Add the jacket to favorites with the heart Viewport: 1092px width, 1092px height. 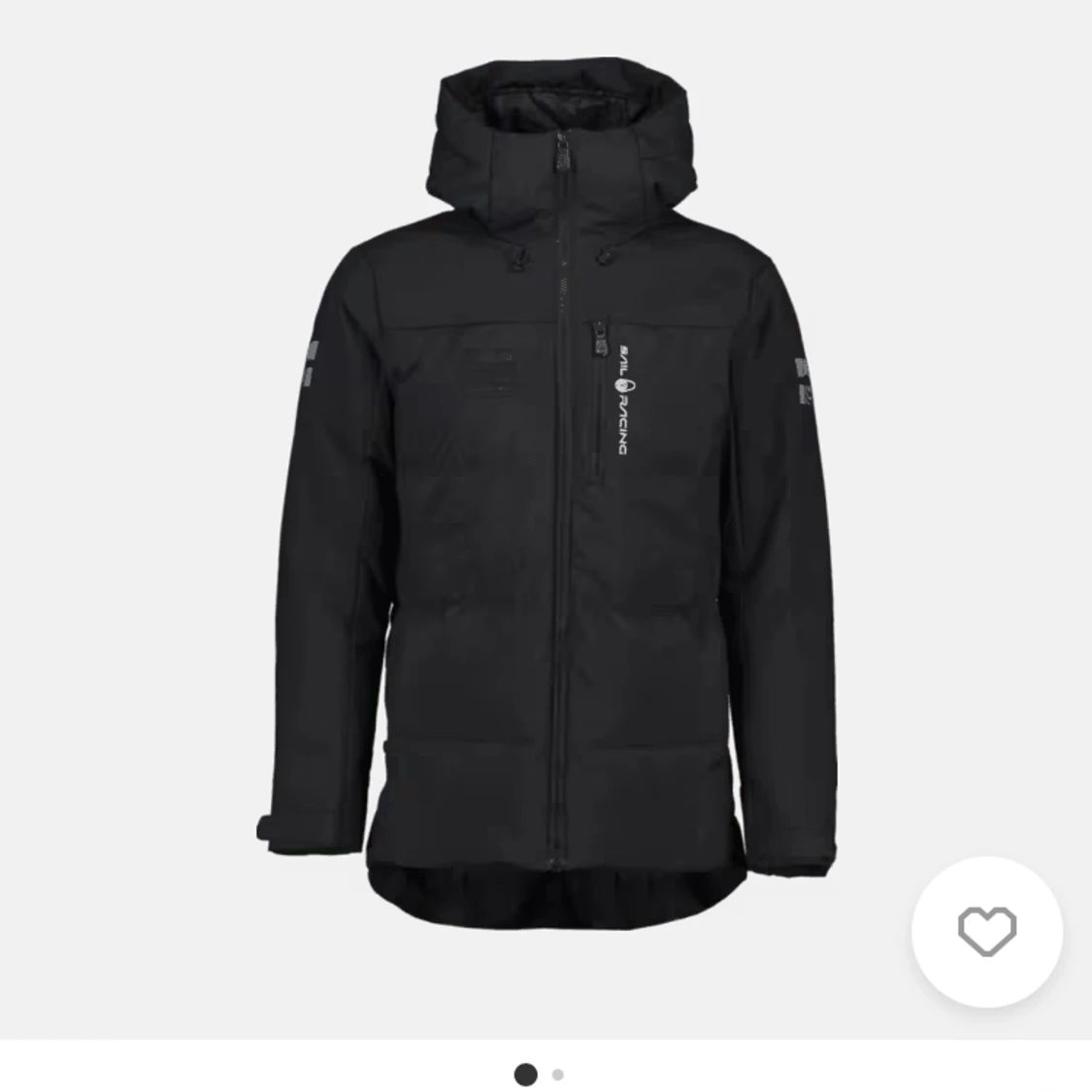pos(986,932)
